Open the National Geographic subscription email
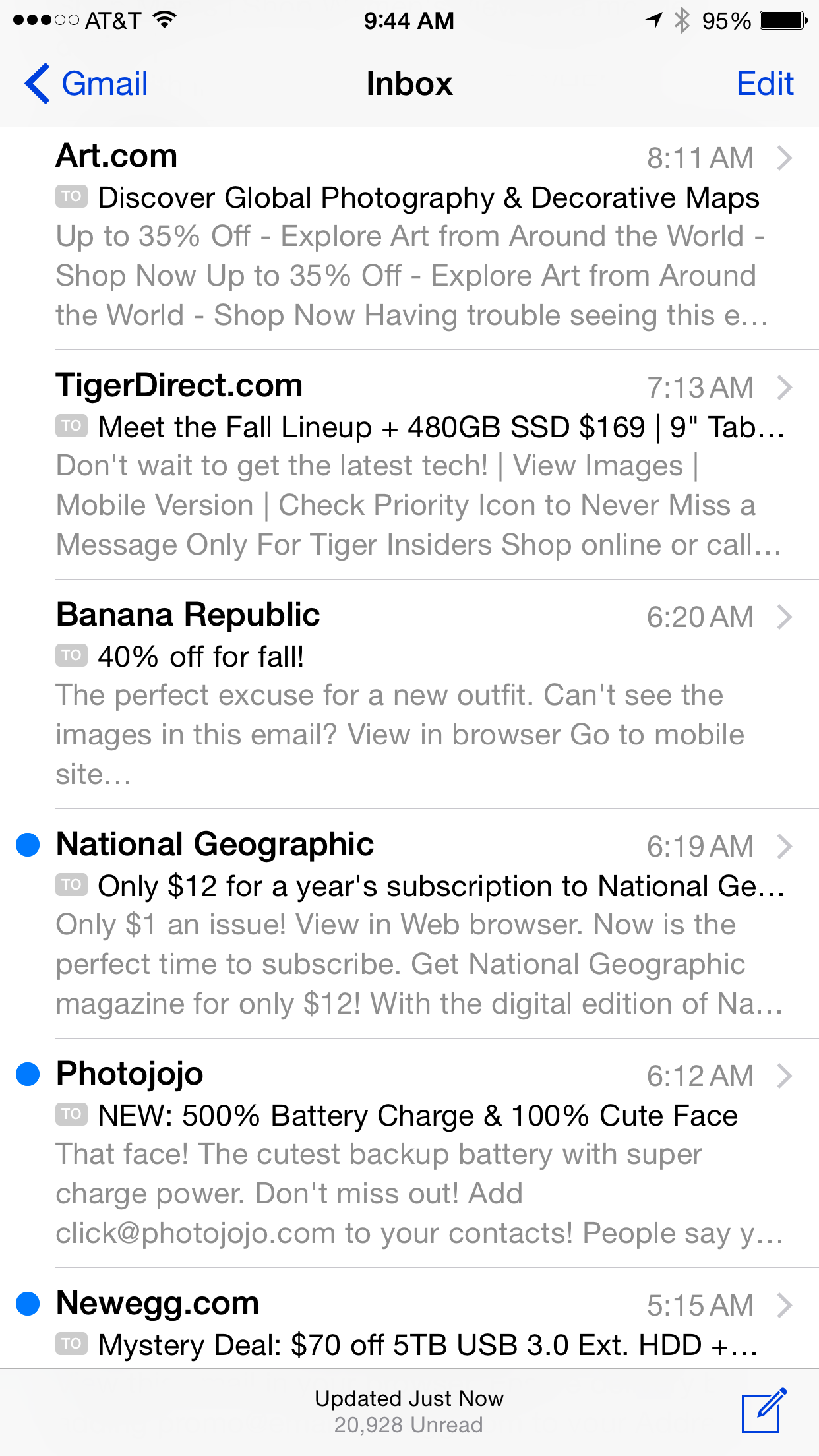The height and width of the screenshot is (1456, 819). [409, 924]
